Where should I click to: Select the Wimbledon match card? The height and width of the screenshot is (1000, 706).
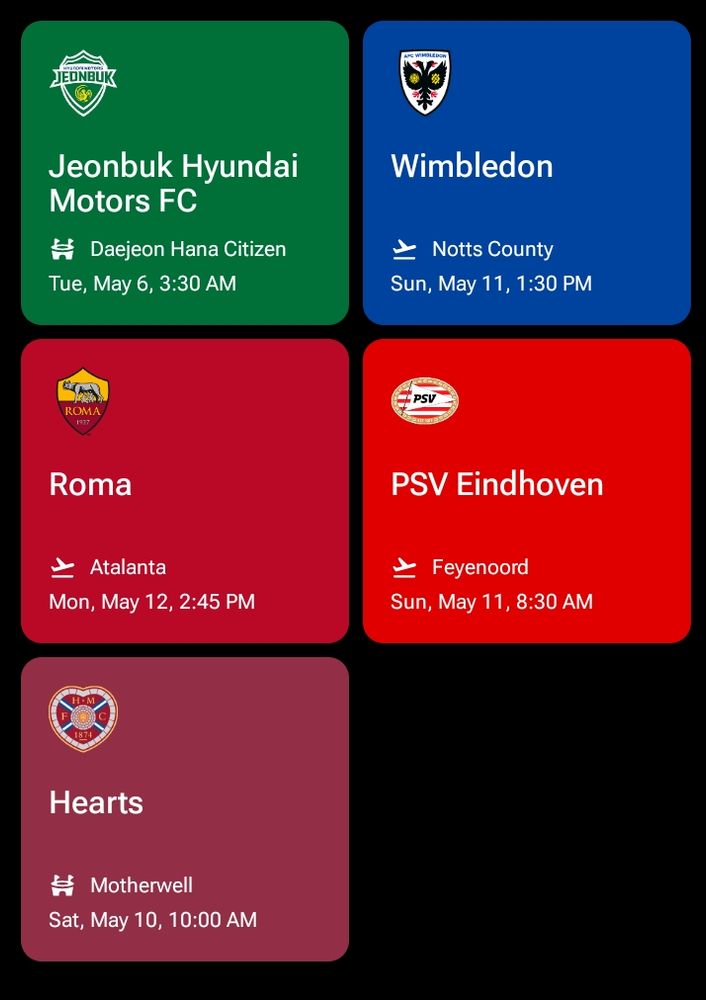[x=527, y=173]
